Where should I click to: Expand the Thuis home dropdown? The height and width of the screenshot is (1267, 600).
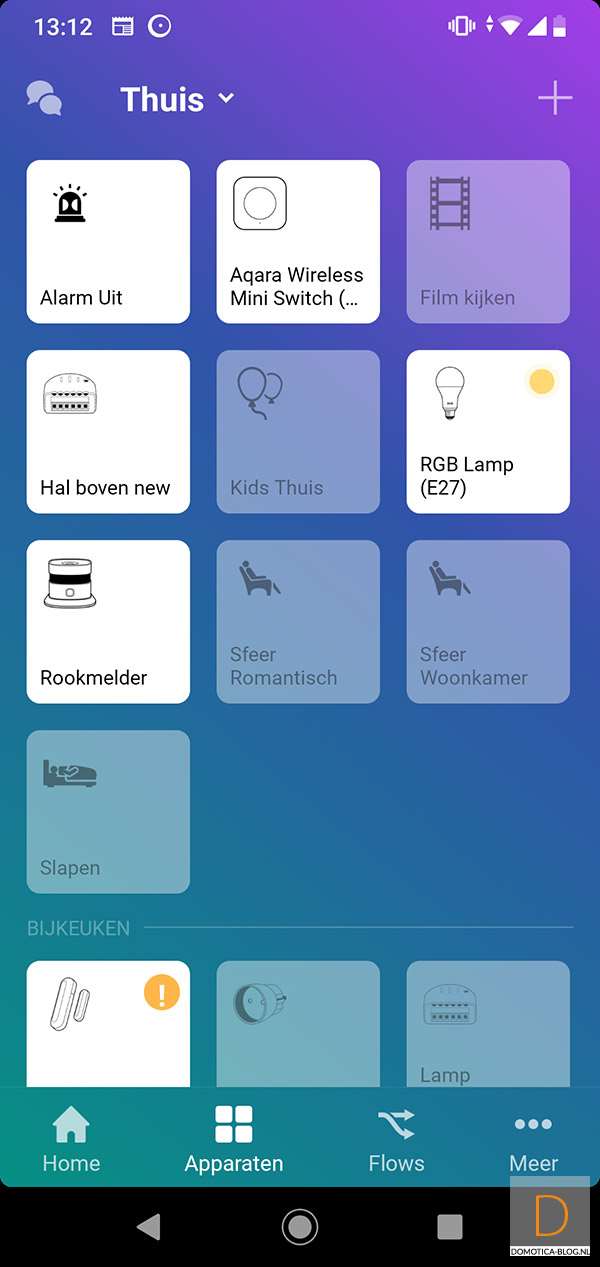coord(177,99)
